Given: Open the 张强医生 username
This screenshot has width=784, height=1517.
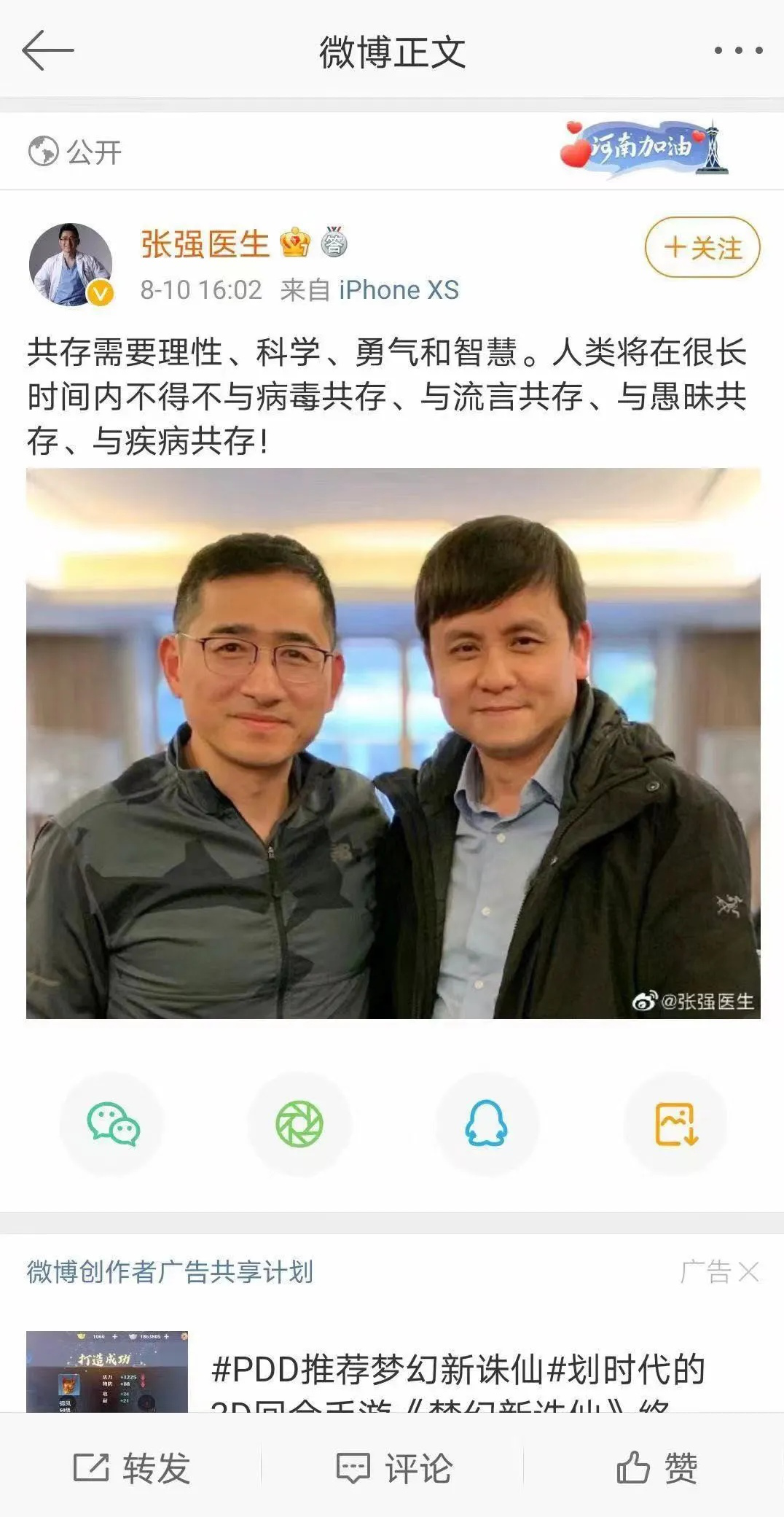Looking at the screenshot, I should point(205,244).
